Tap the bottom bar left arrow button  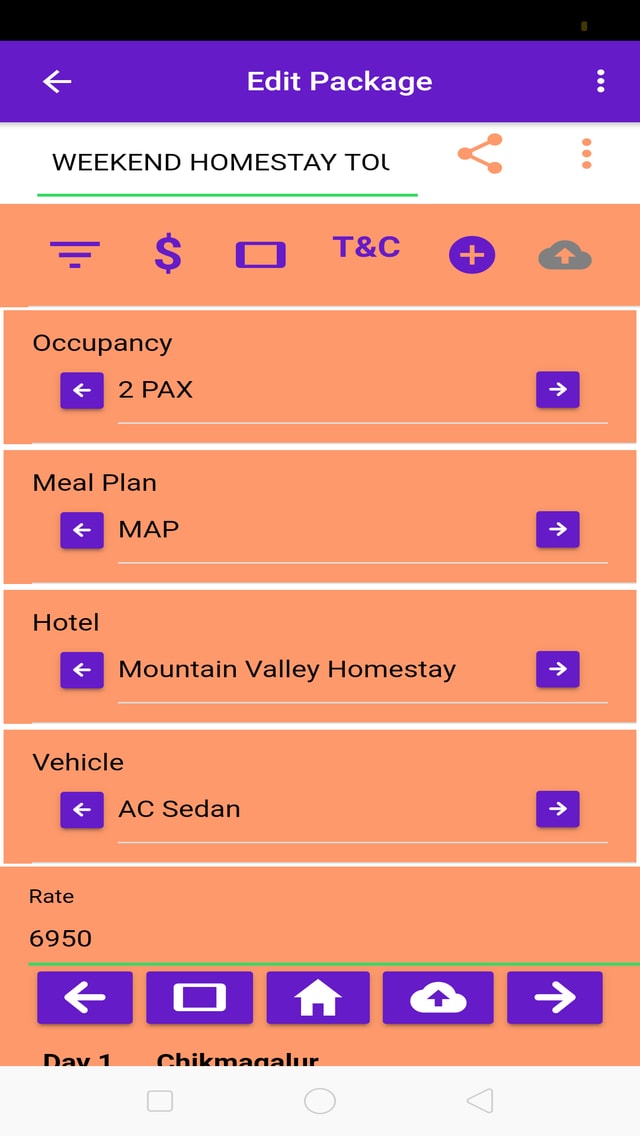[85, 998]
